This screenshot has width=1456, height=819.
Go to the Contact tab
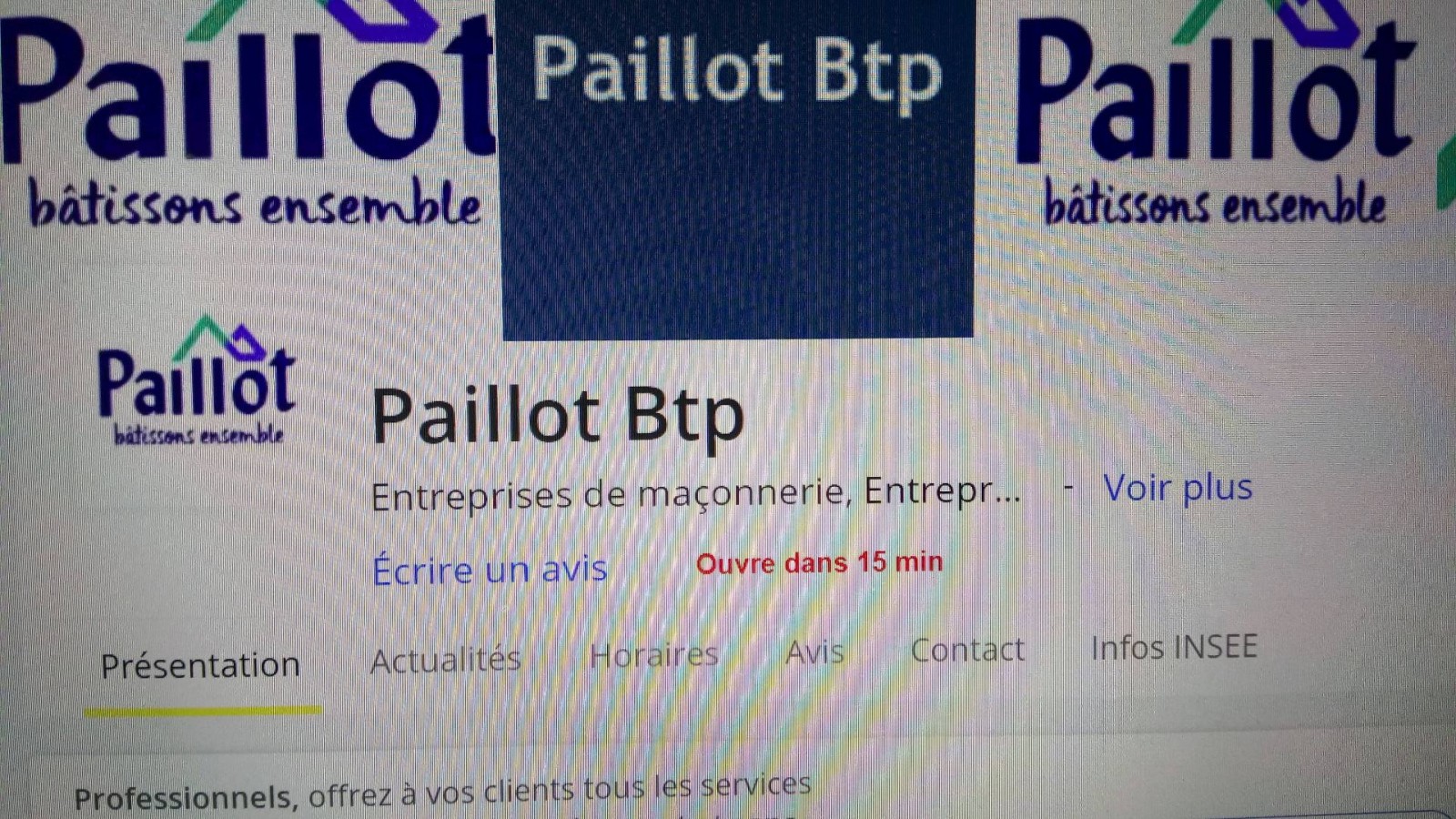[x=967, y=650]
